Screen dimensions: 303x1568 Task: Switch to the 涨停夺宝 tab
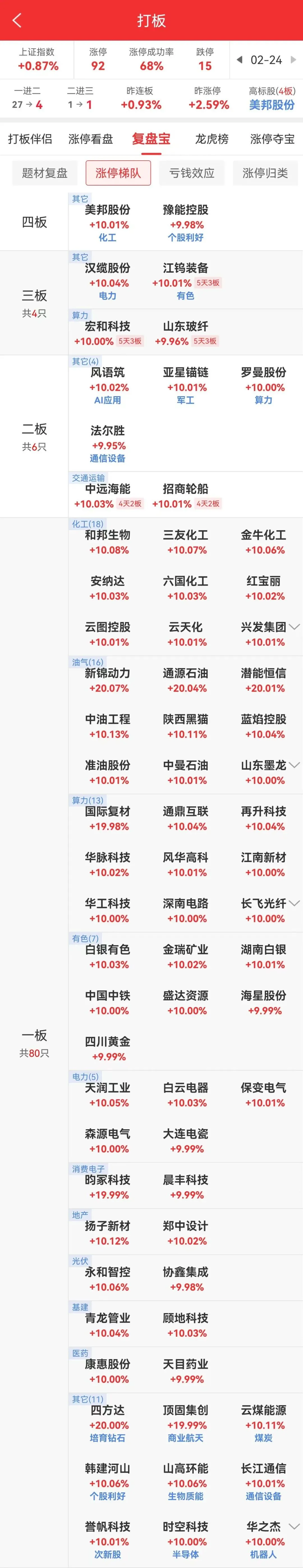point(272,139)
